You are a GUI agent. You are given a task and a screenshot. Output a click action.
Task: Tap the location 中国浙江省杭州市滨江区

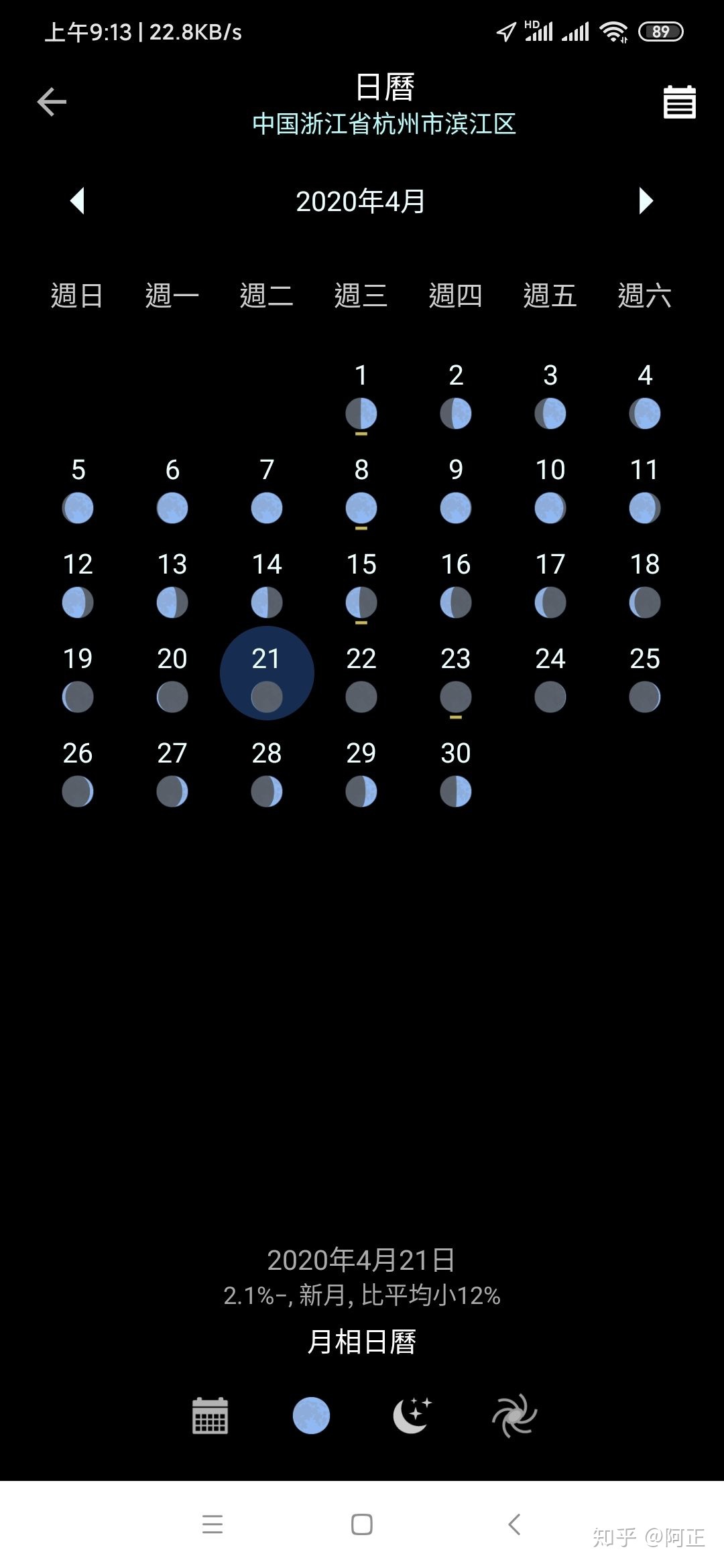coord(384,124)
